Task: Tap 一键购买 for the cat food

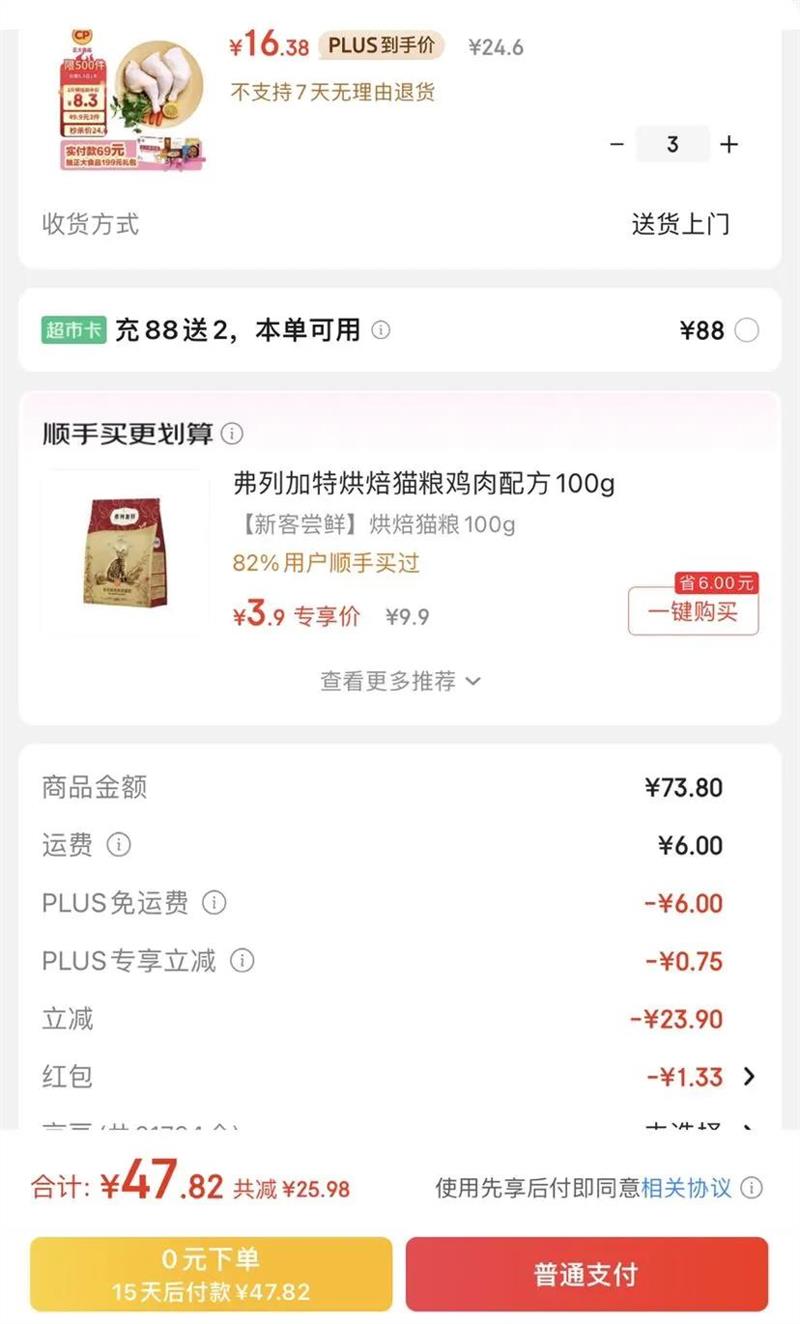Action: (693, 611)
